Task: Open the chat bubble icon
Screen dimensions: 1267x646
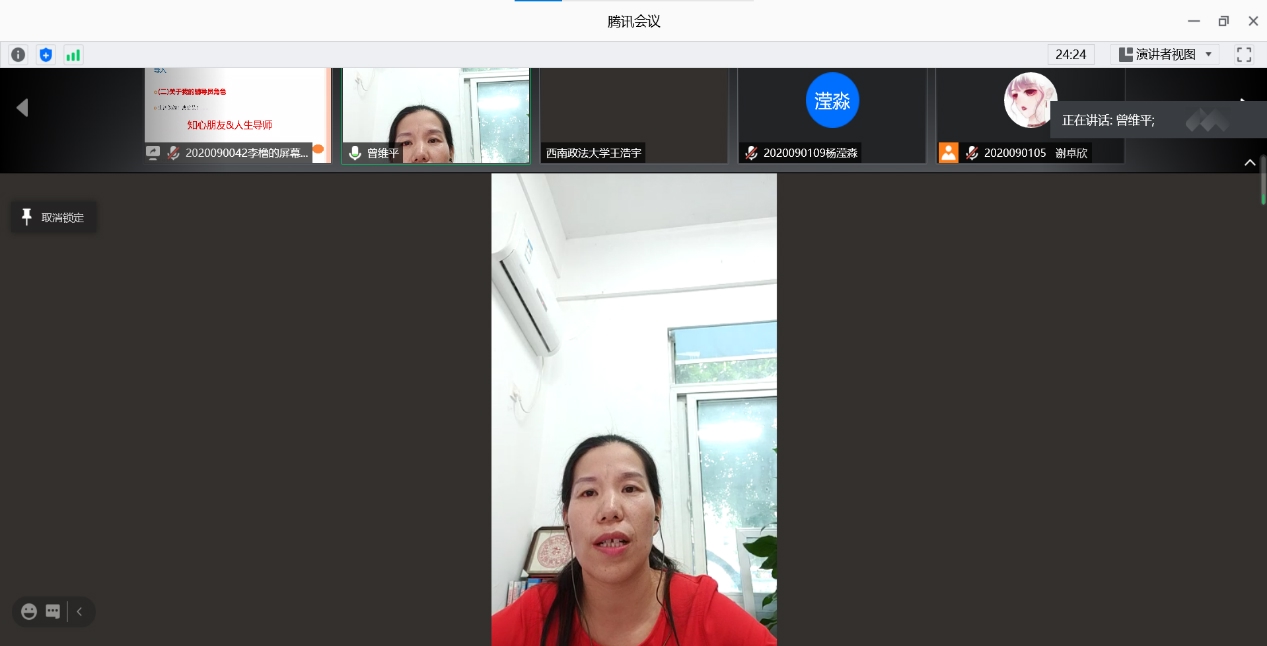Action: [53, 611]
